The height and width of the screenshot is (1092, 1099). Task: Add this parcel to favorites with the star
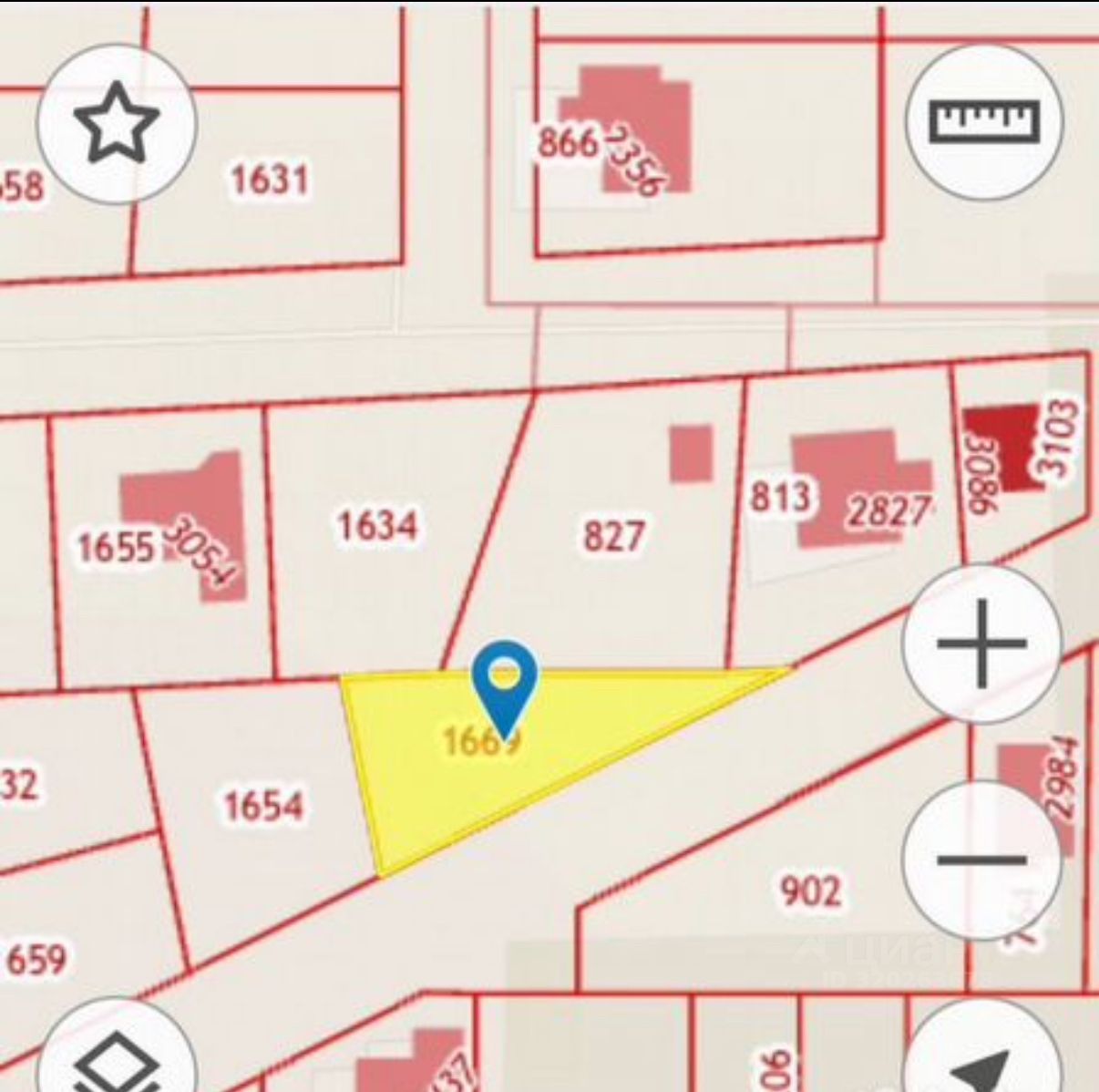click(x=117, y=121)
